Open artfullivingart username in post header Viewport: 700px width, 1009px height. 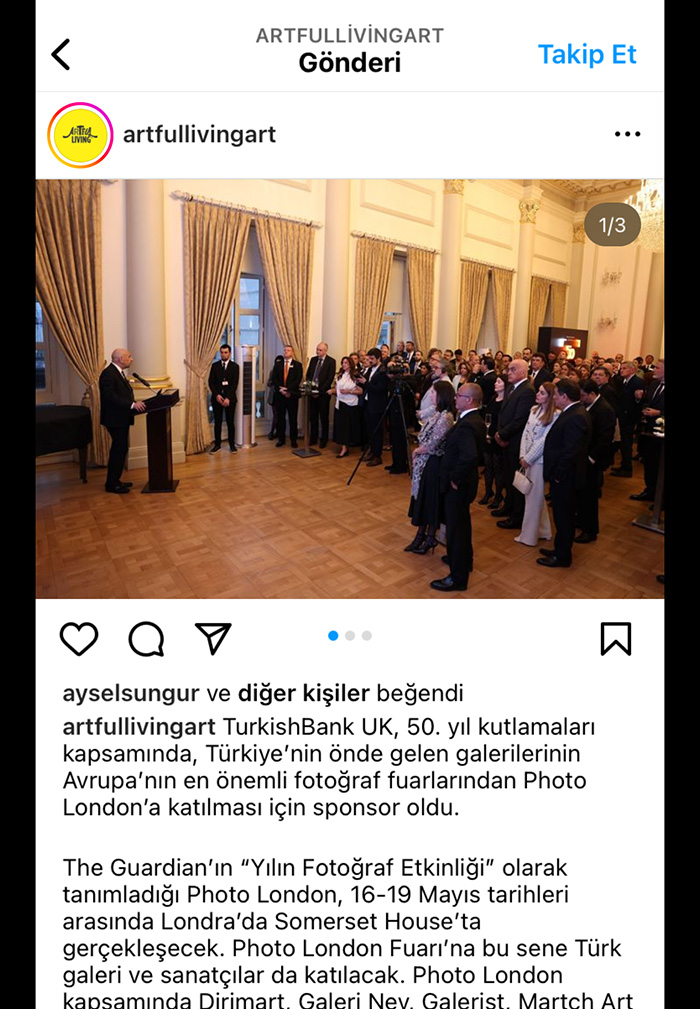[x=199, y=134]
